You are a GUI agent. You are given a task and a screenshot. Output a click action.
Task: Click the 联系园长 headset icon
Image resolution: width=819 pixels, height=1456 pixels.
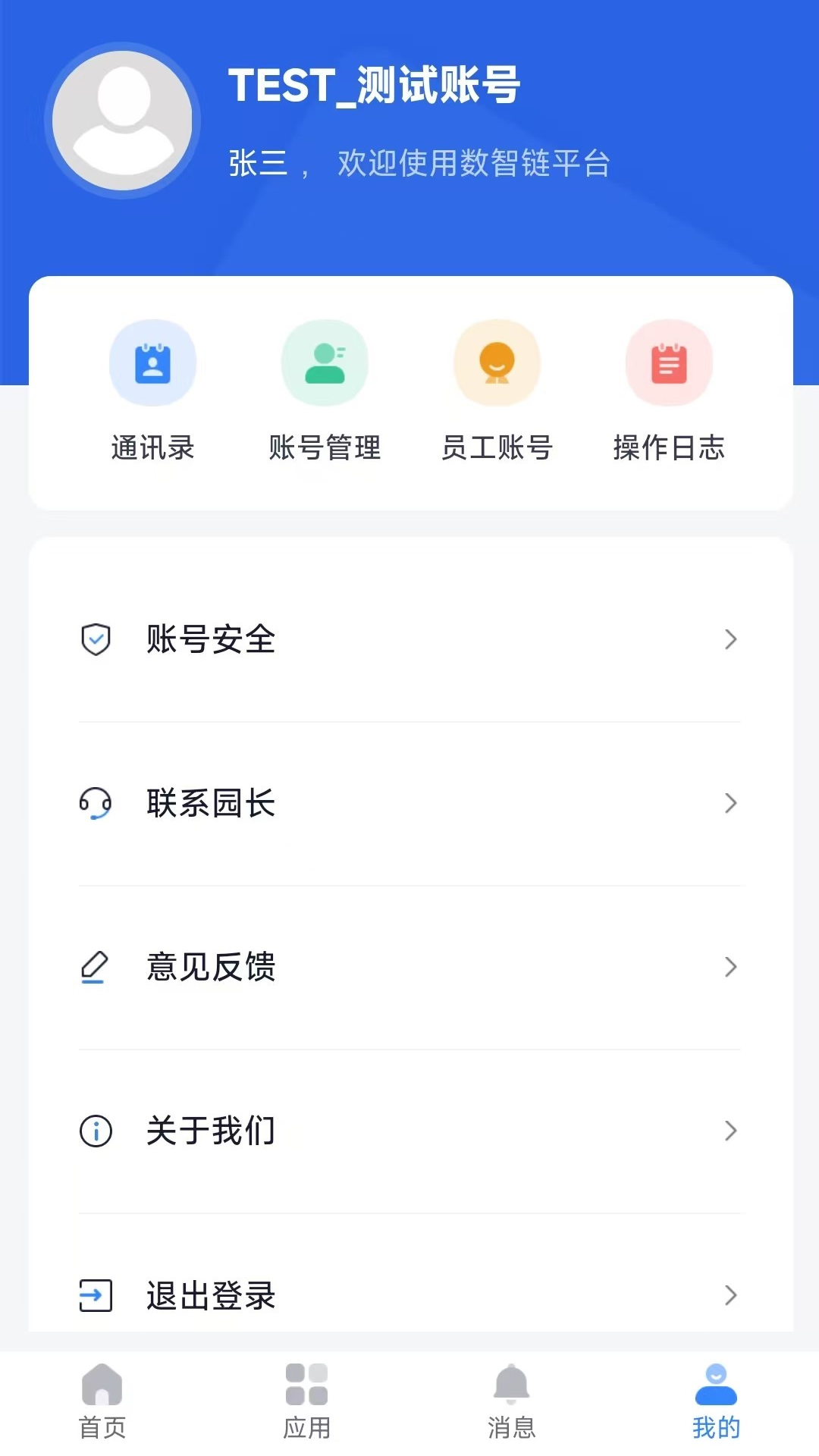pyautogui.click(x=96, y=803)
